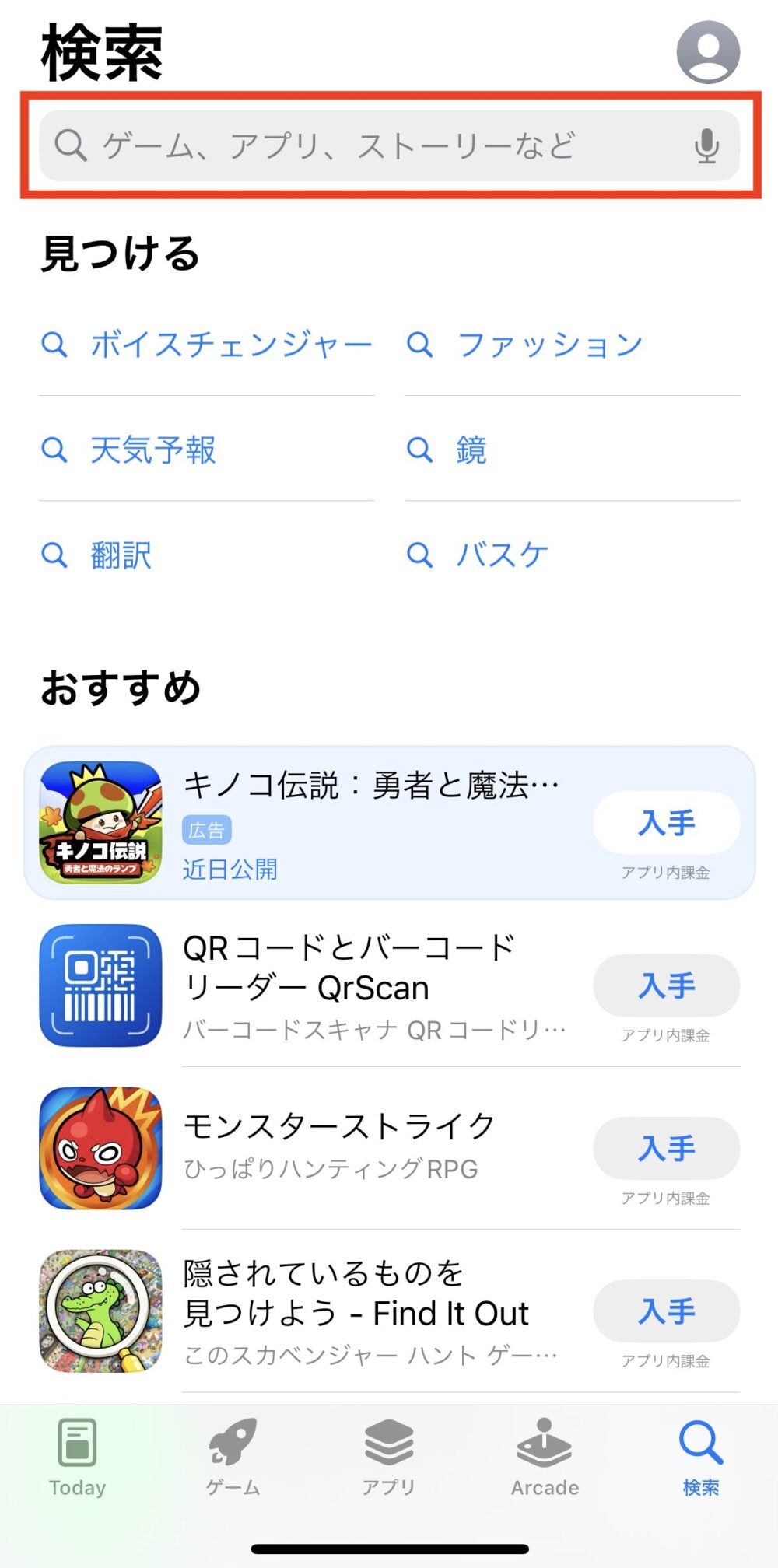Switch to the アプリ tab
Image resolution: width=778 pixels, height=1568 pixels.
[388, 1456]
